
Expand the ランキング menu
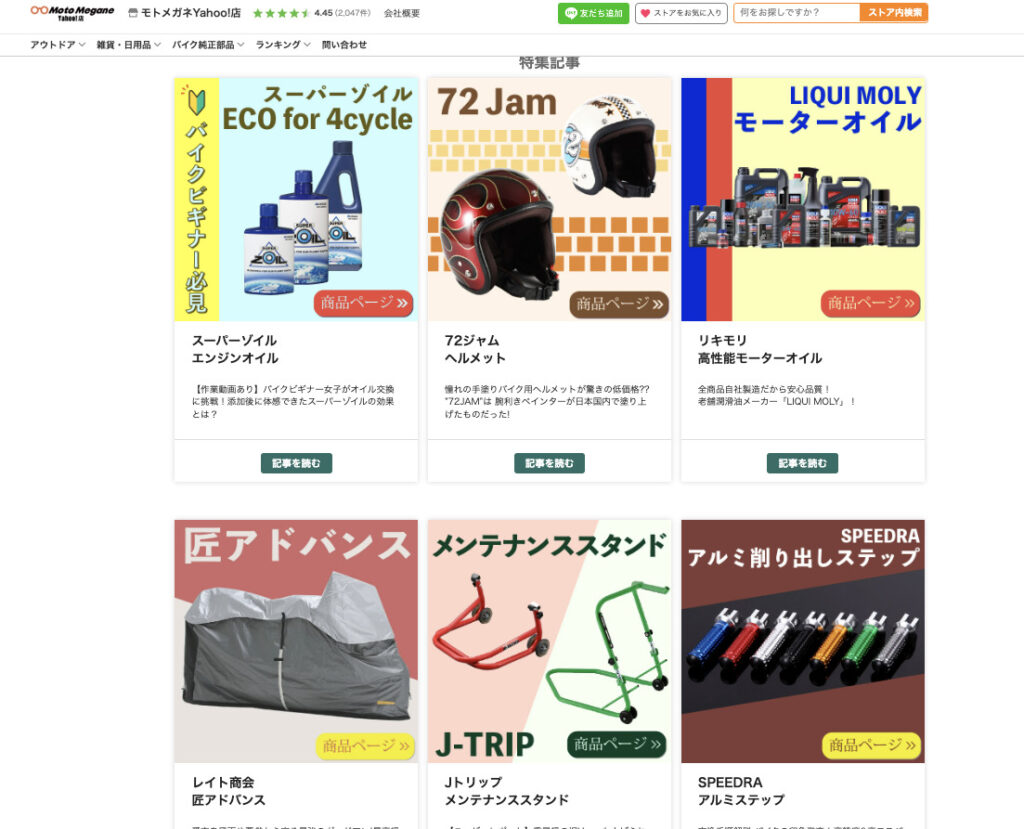click(283, 45)
